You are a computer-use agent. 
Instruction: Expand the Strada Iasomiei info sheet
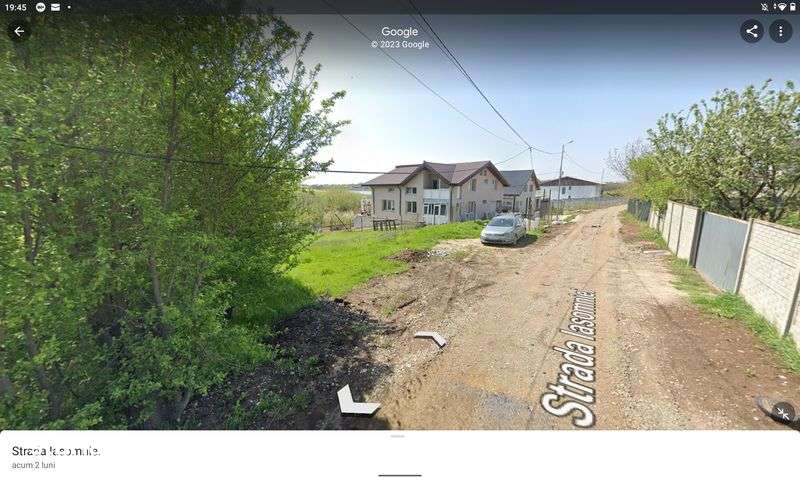398,436
